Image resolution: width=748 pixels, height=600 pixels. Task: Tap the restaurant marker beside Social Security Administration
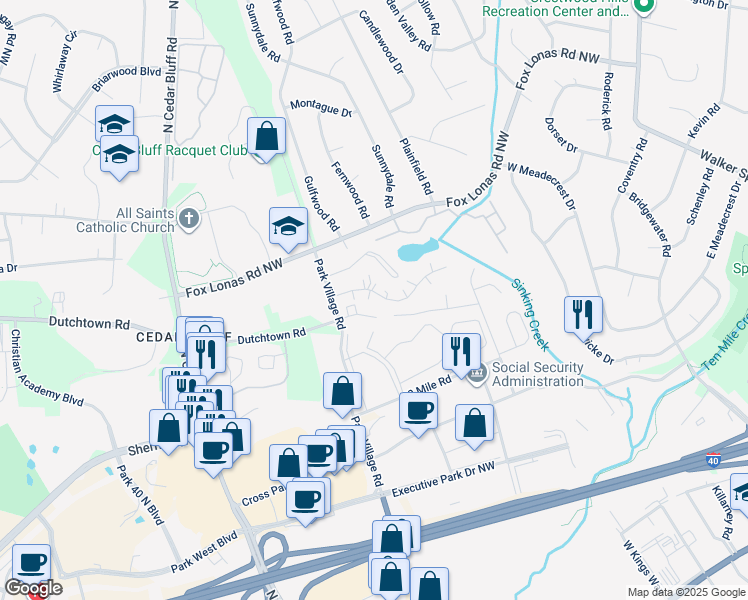(x=461, y=355)
